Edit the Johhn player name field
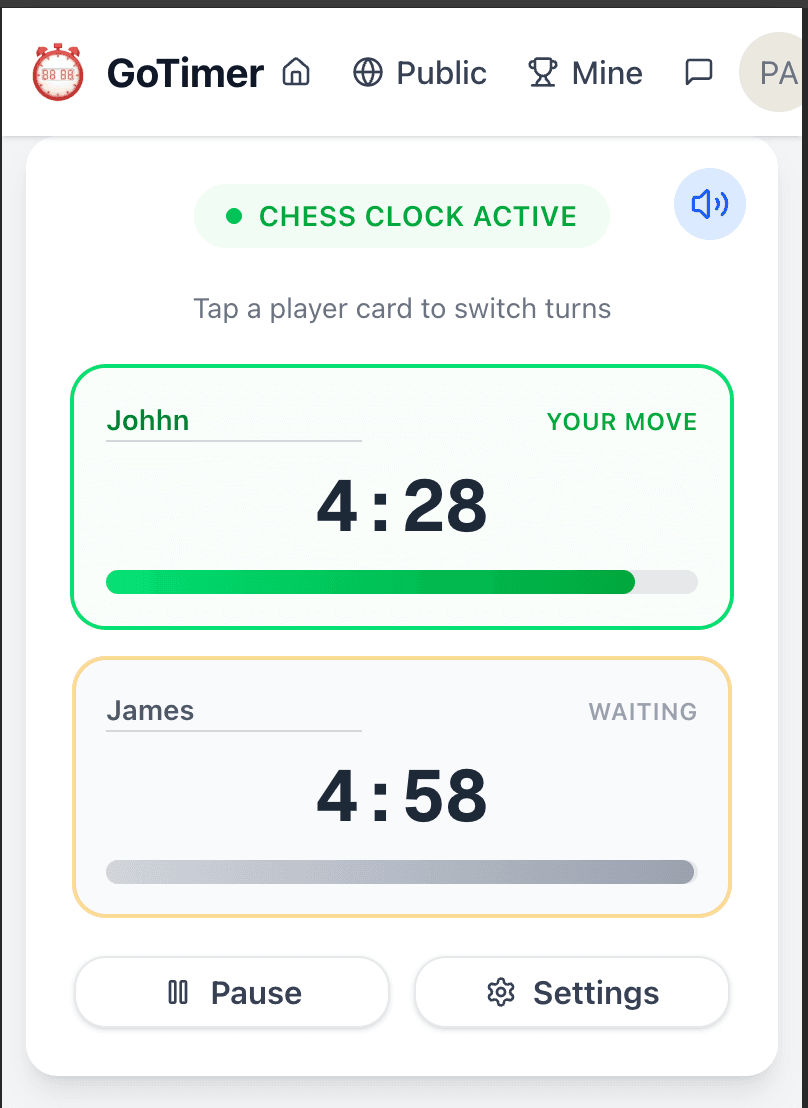The height and width of the screenshot is (1108, 808). coord(233,421)
